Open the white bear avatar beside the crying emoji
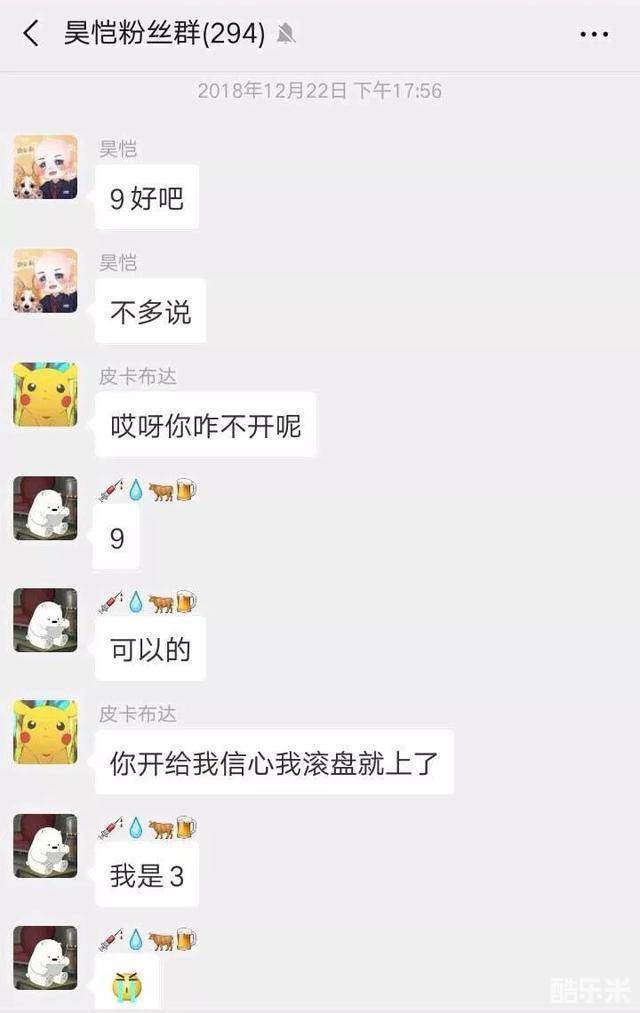 (x=45, y=958)
